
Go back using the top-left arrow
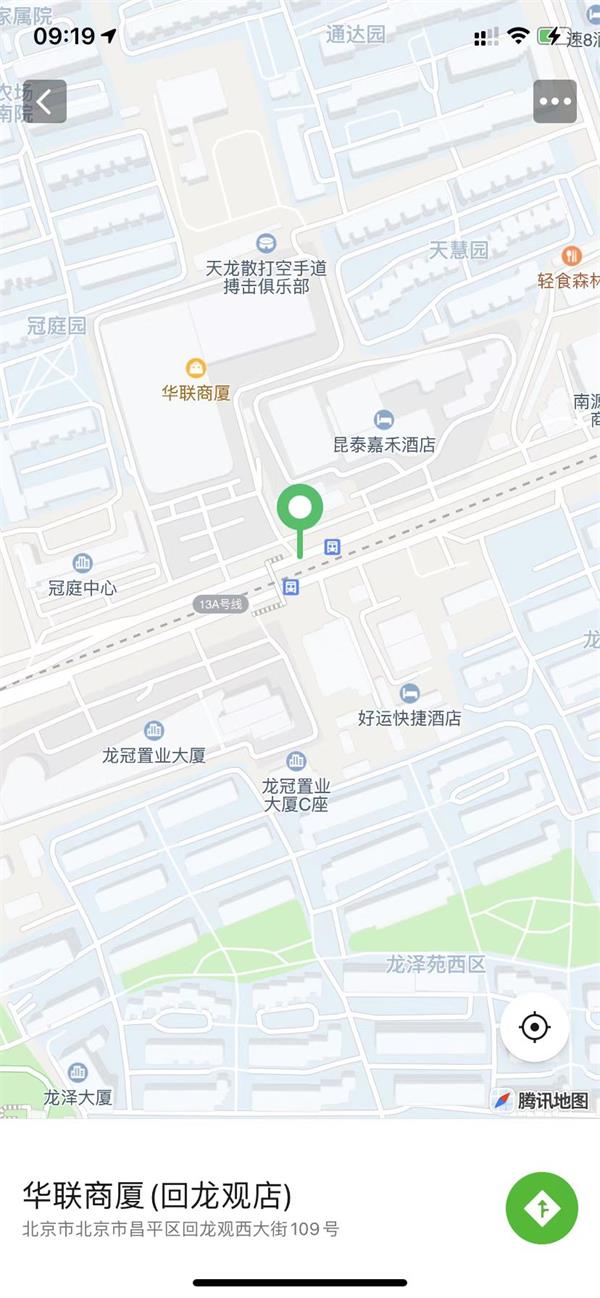tap(45, 101)
